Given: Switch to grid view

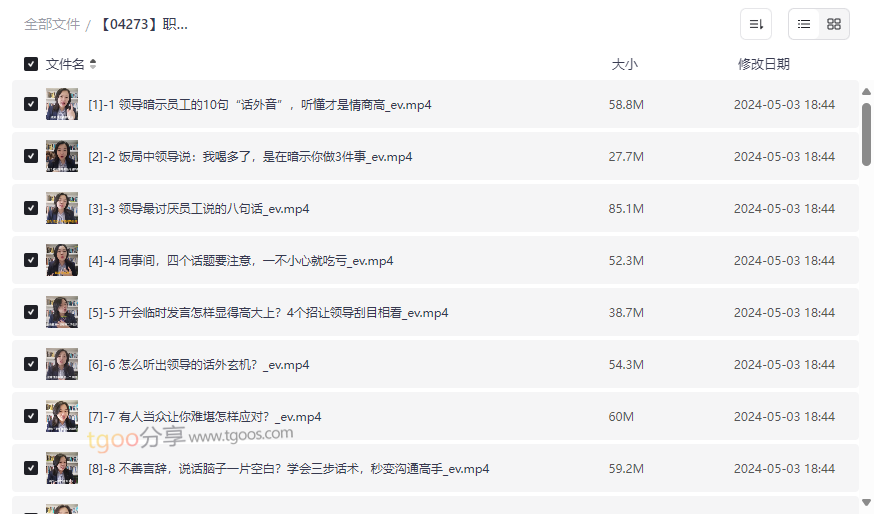Looking at the screenshot, I should tap(834, 24).
